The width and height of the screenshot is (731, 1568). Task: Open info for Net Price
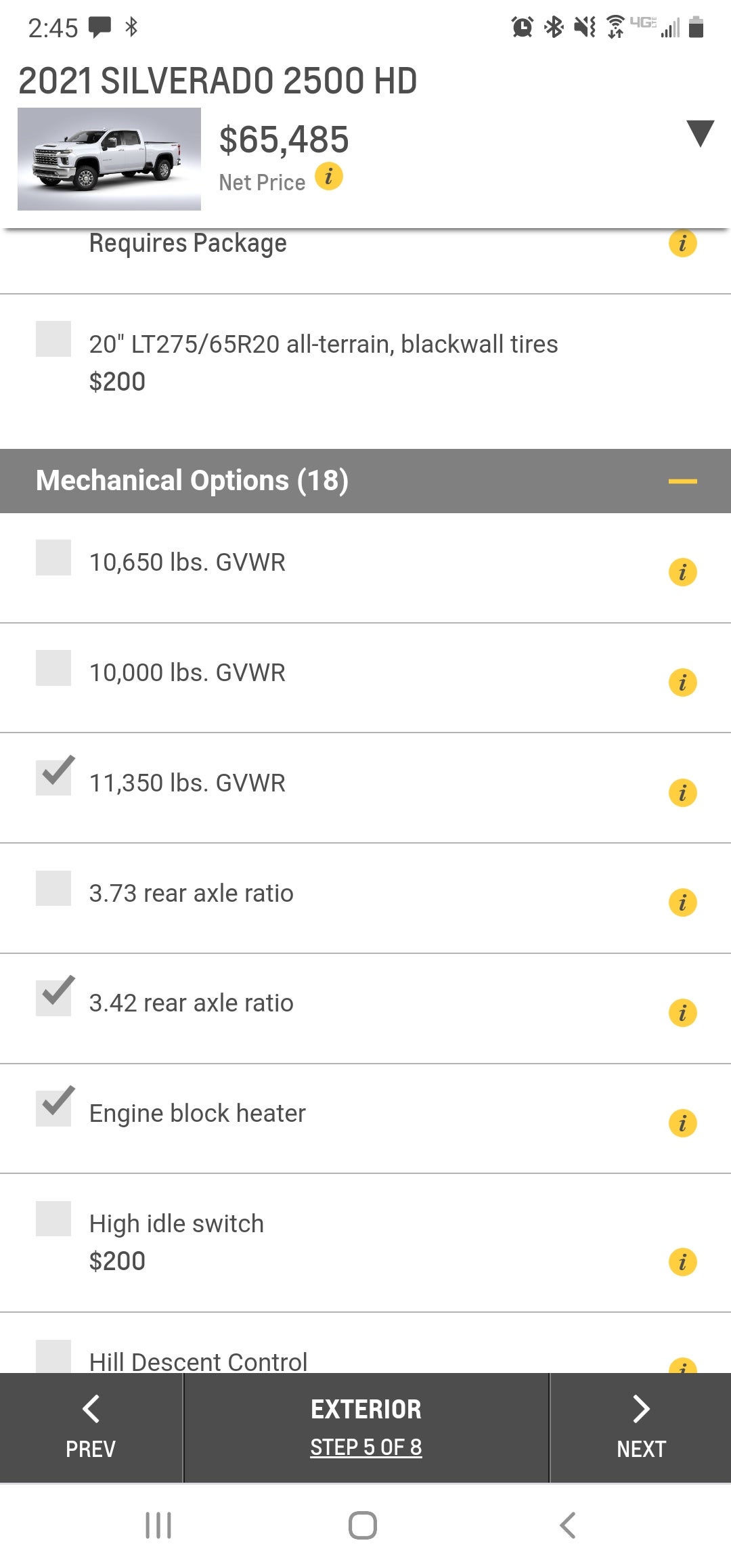click(x=328, y=177)
